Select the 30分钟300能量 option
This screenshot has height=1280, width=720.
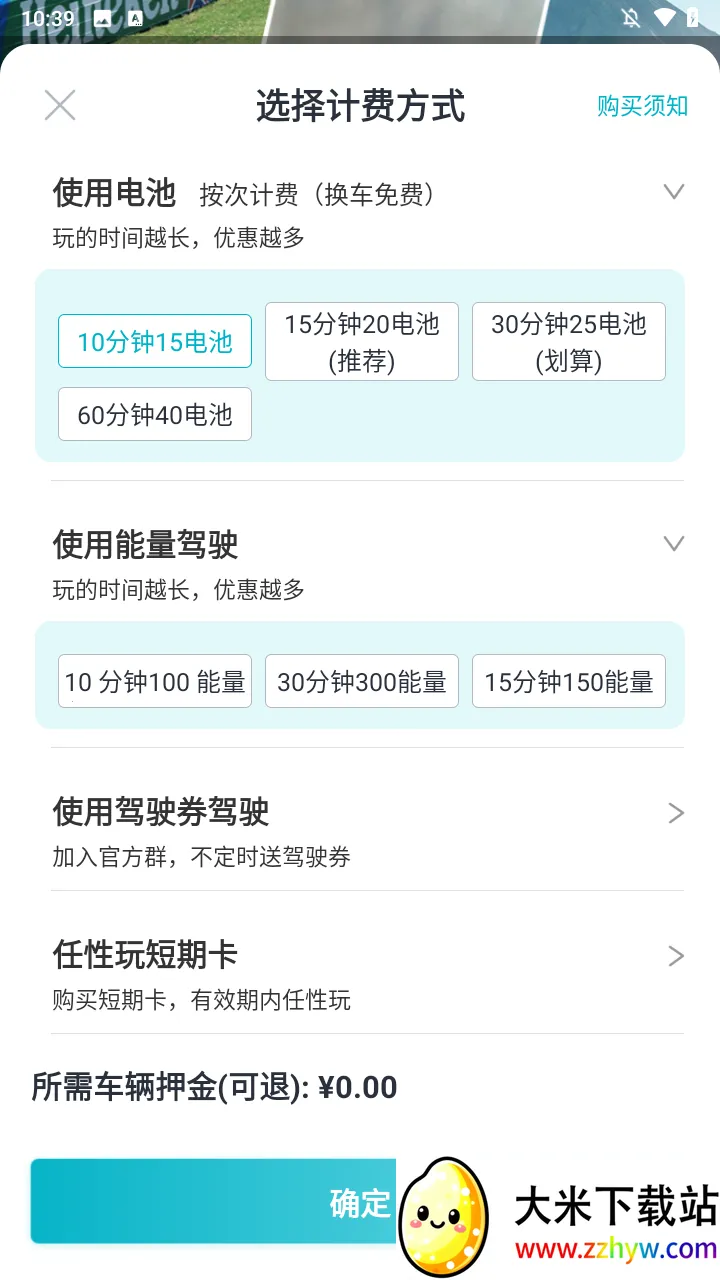point(361,681)
